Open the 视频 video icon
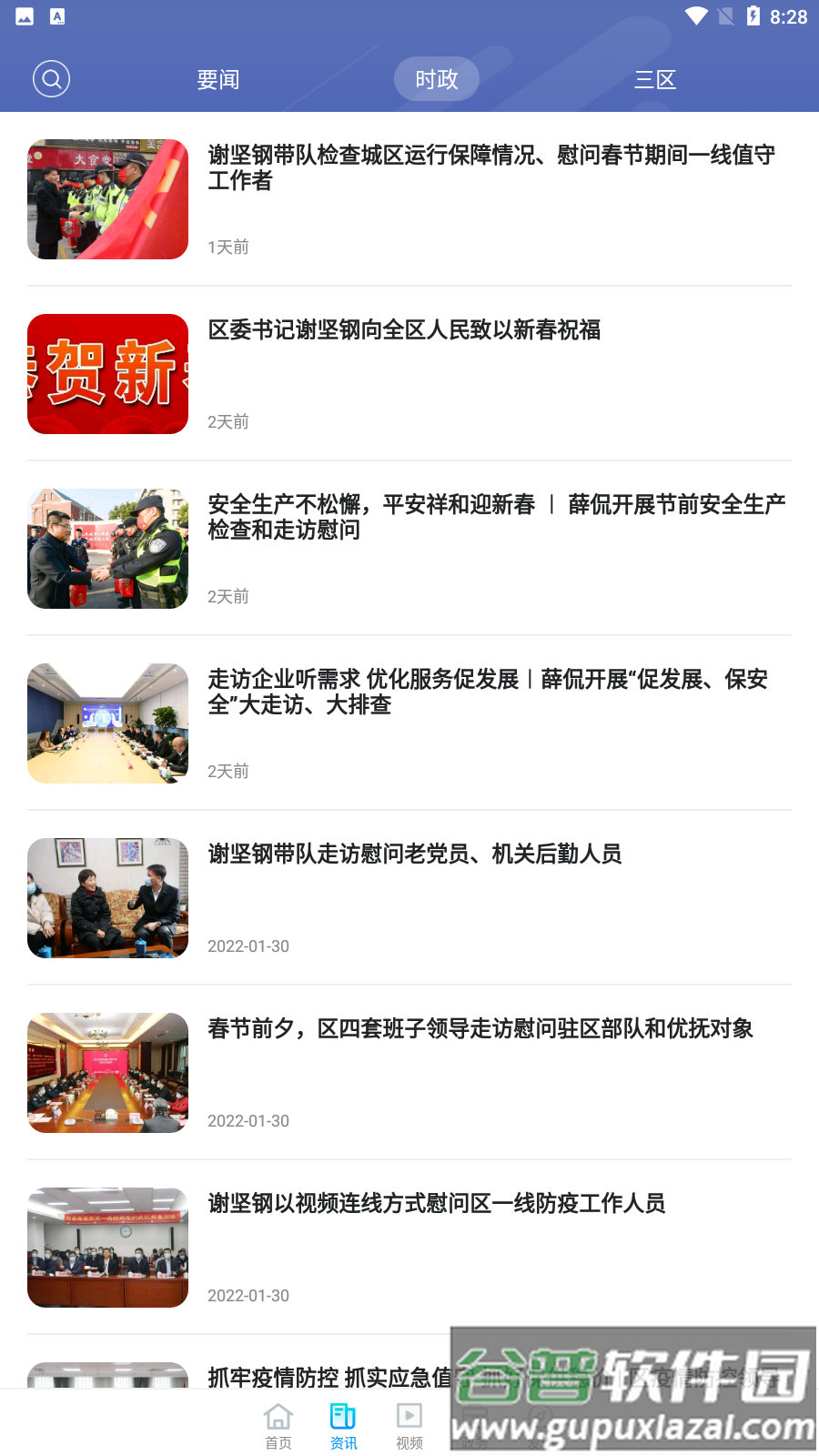819x1456 pixels. point(409,1422)
